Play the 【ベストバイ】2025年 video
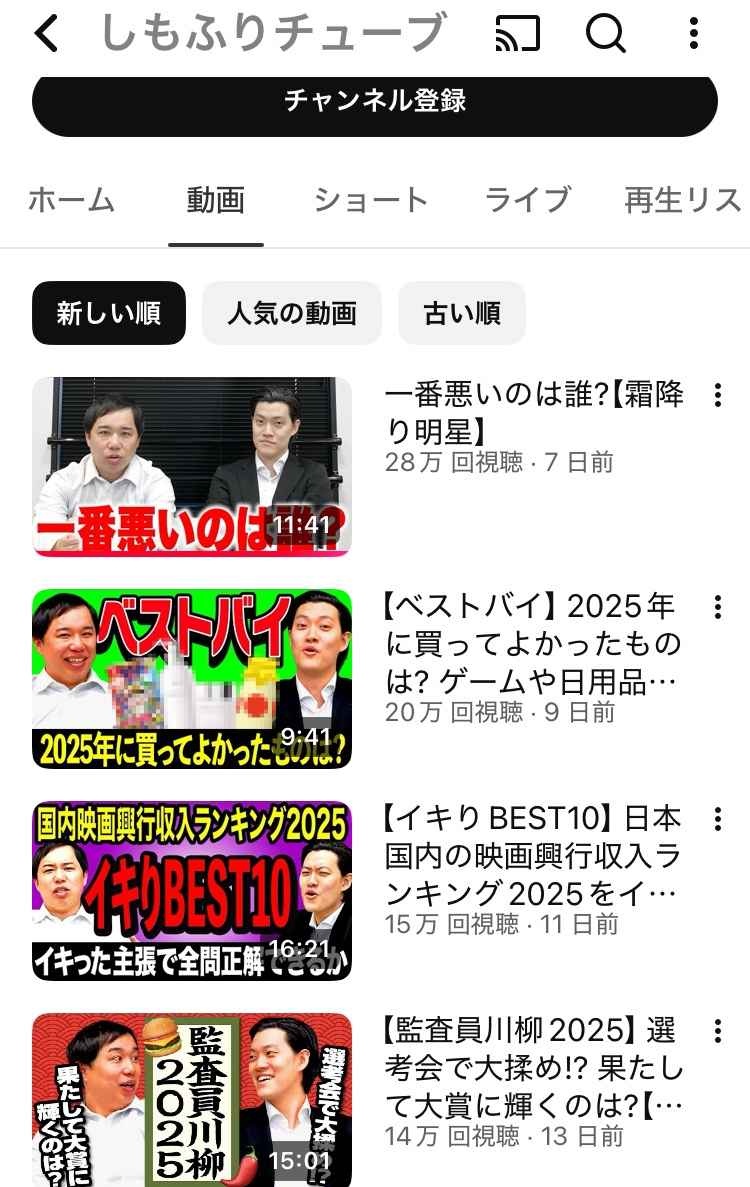 [x=192, y=679]
